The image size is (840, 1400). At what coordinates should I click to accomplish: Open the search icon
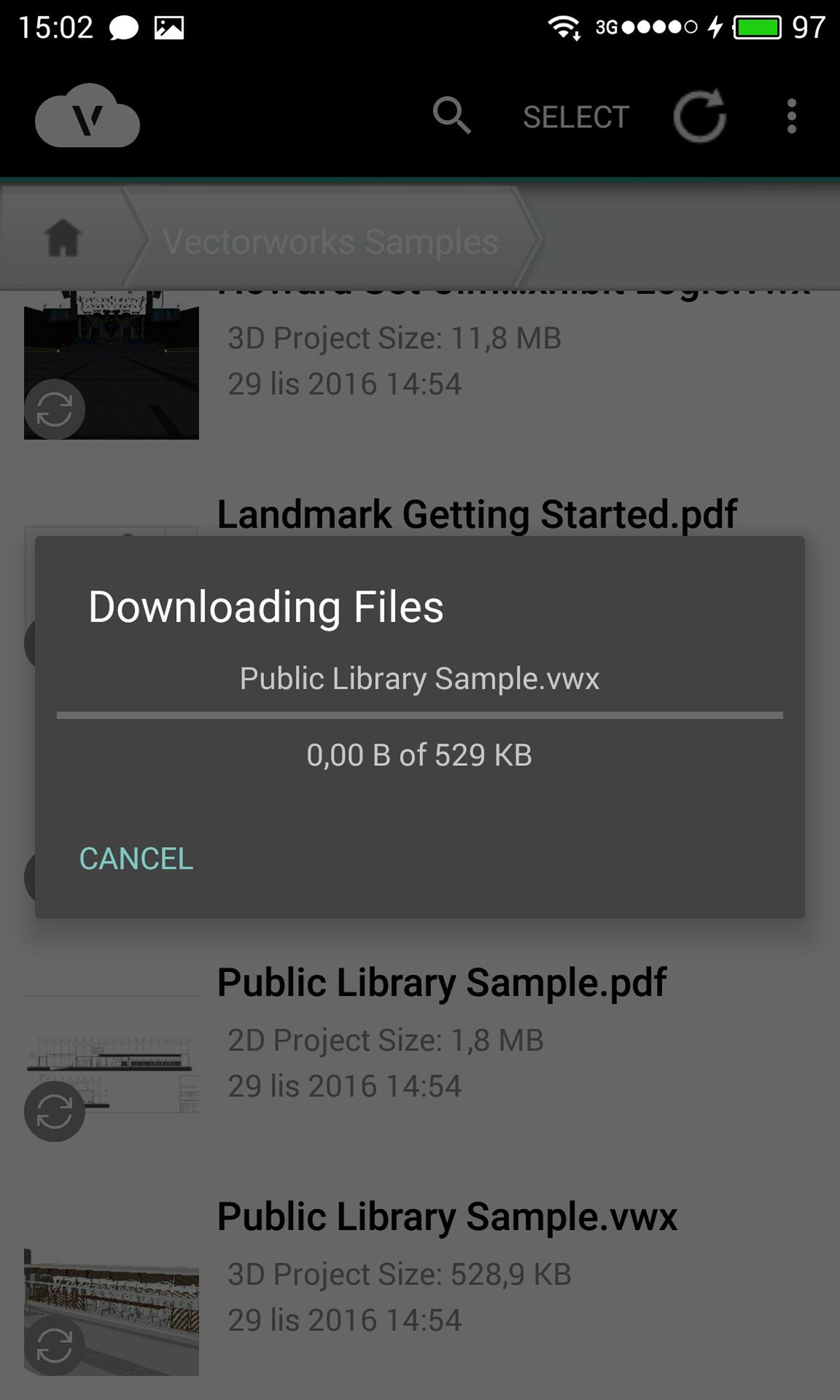(x=451, y=116)
